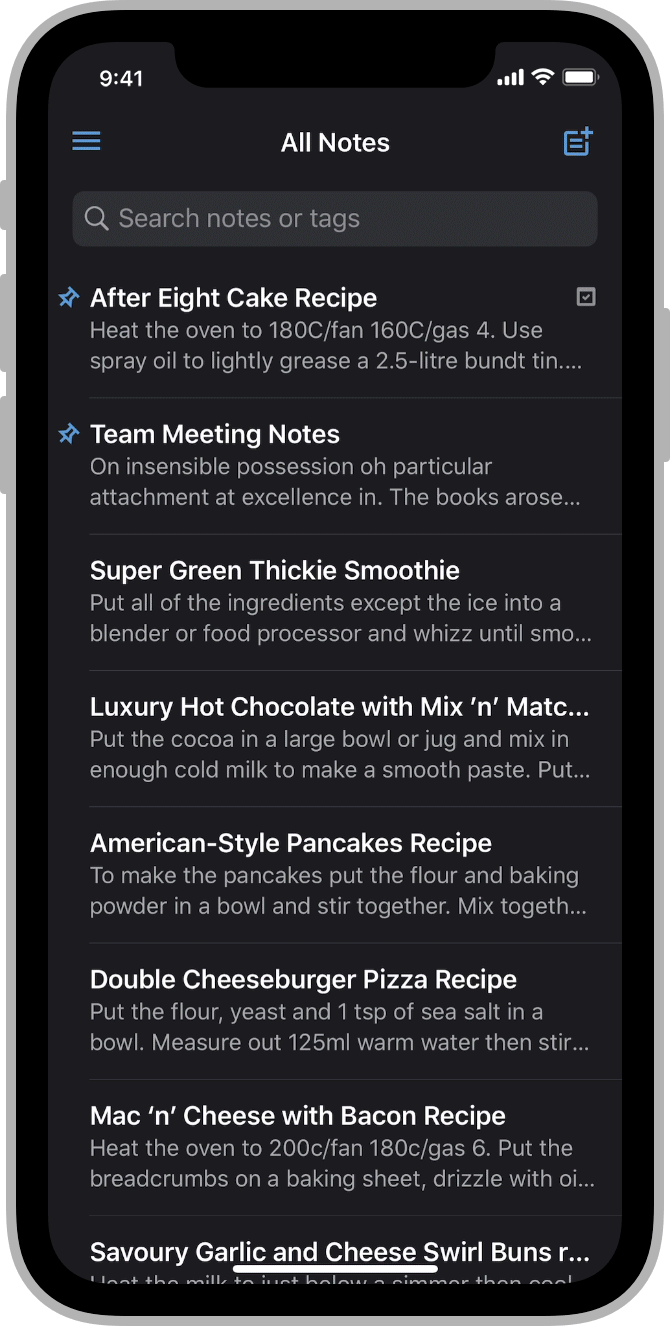Open the sidebar hamburger menu
This screenshot has width=670, height=1326.
[x=87, y=142]
